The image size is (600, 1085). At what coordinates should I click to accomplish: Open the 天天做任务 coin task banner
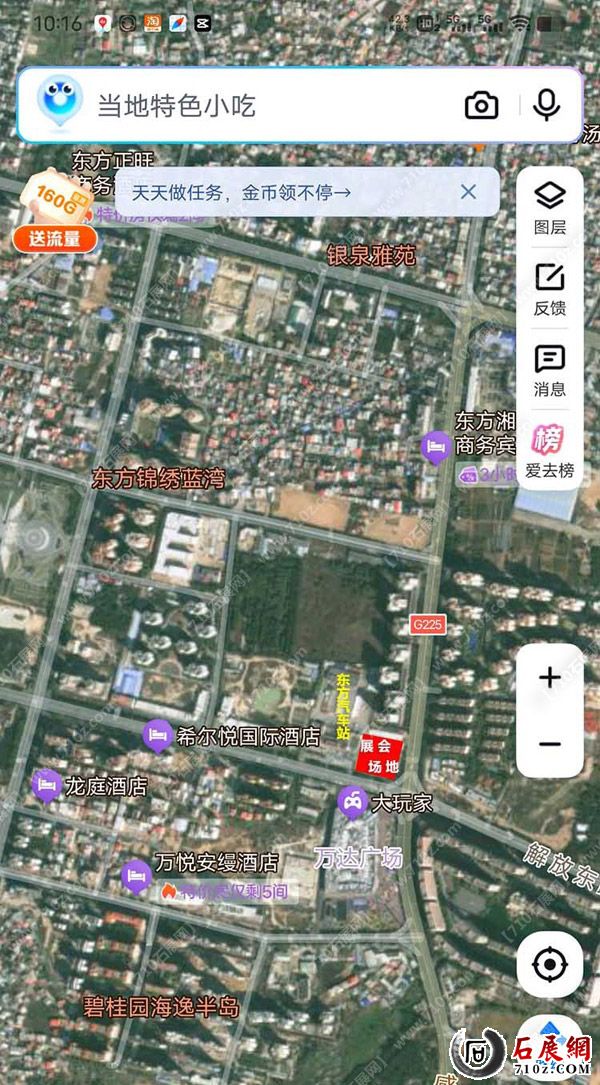242,193
